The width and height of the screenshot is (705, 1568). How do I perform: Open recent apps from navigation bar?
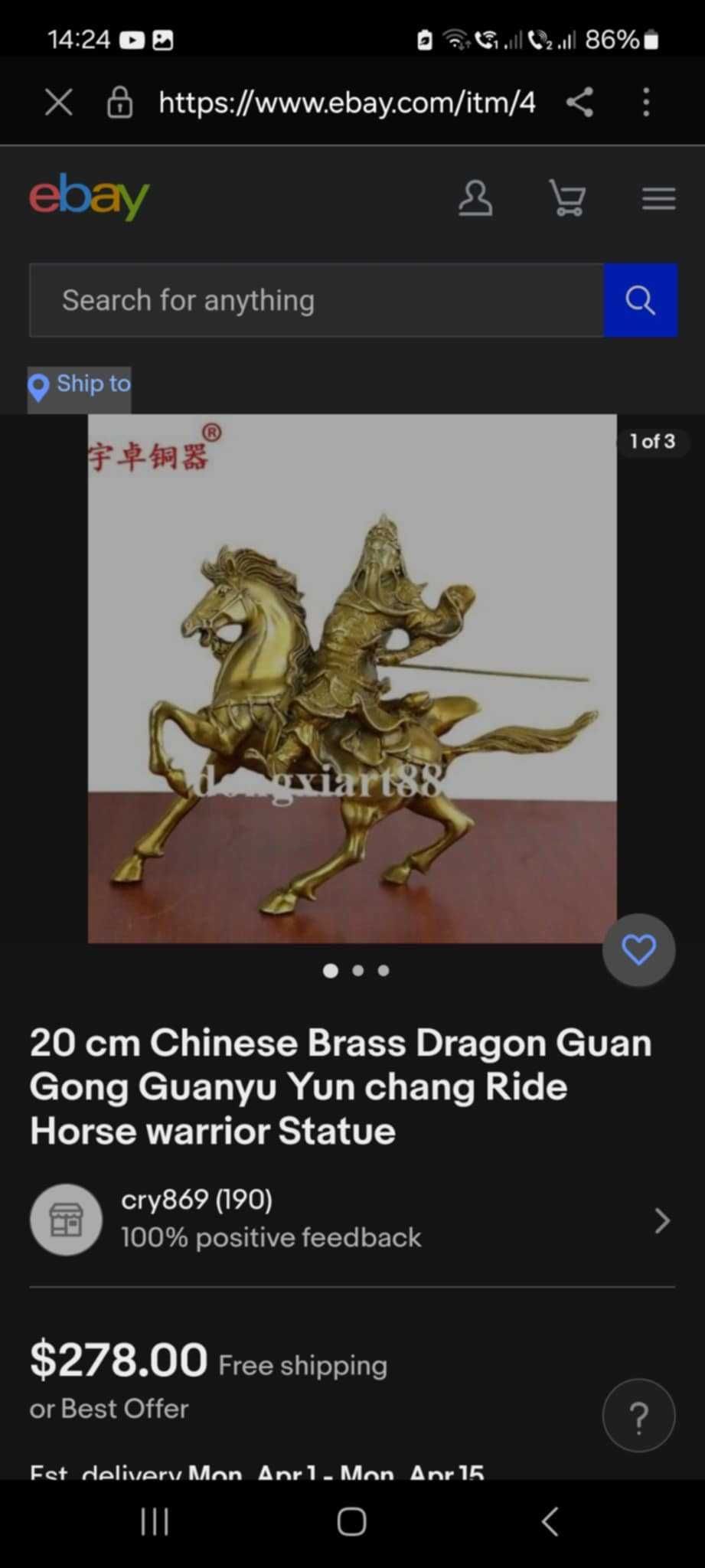(x=155, y=1522)
